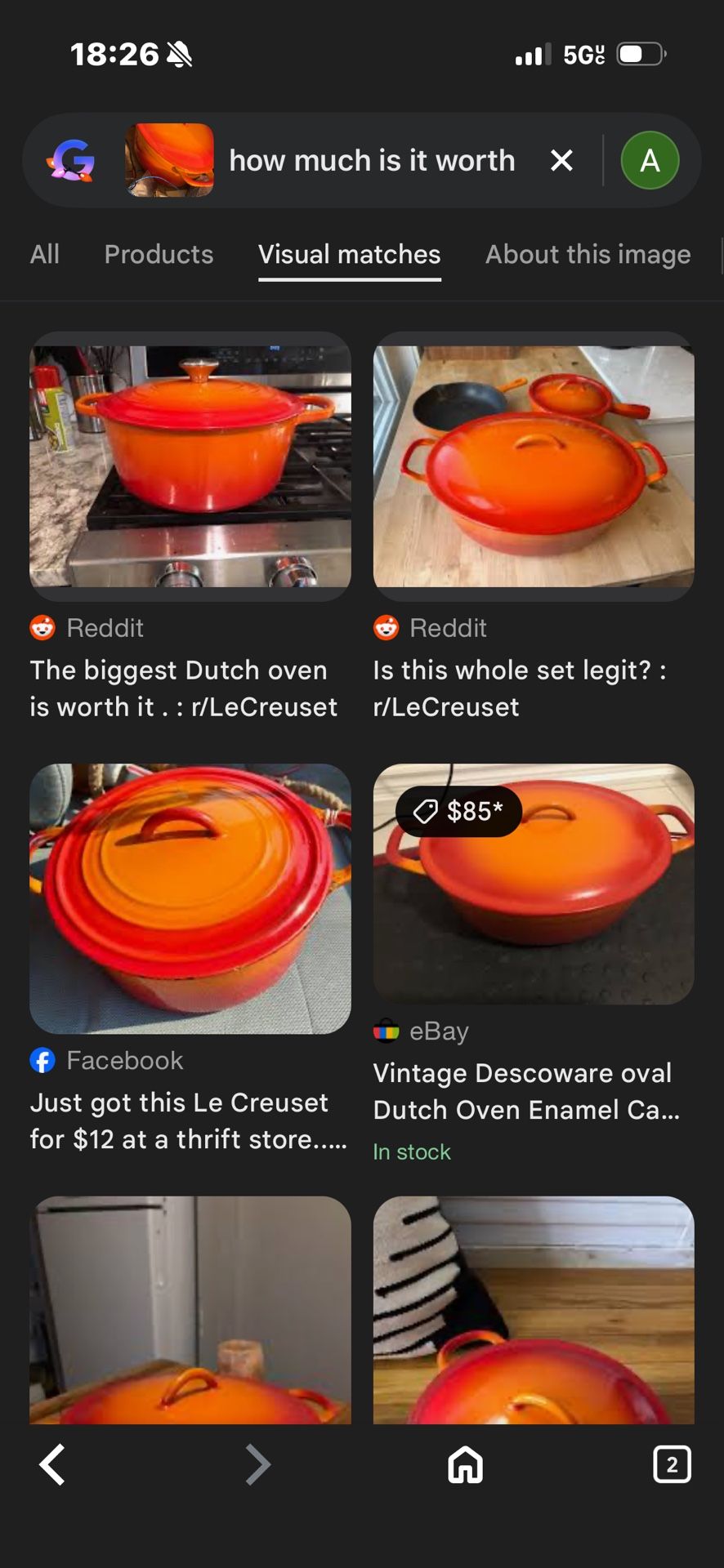The width and height of the screenshot is (724, 1568).
Task: Clear the search query with X
Action: pos(561,160)
